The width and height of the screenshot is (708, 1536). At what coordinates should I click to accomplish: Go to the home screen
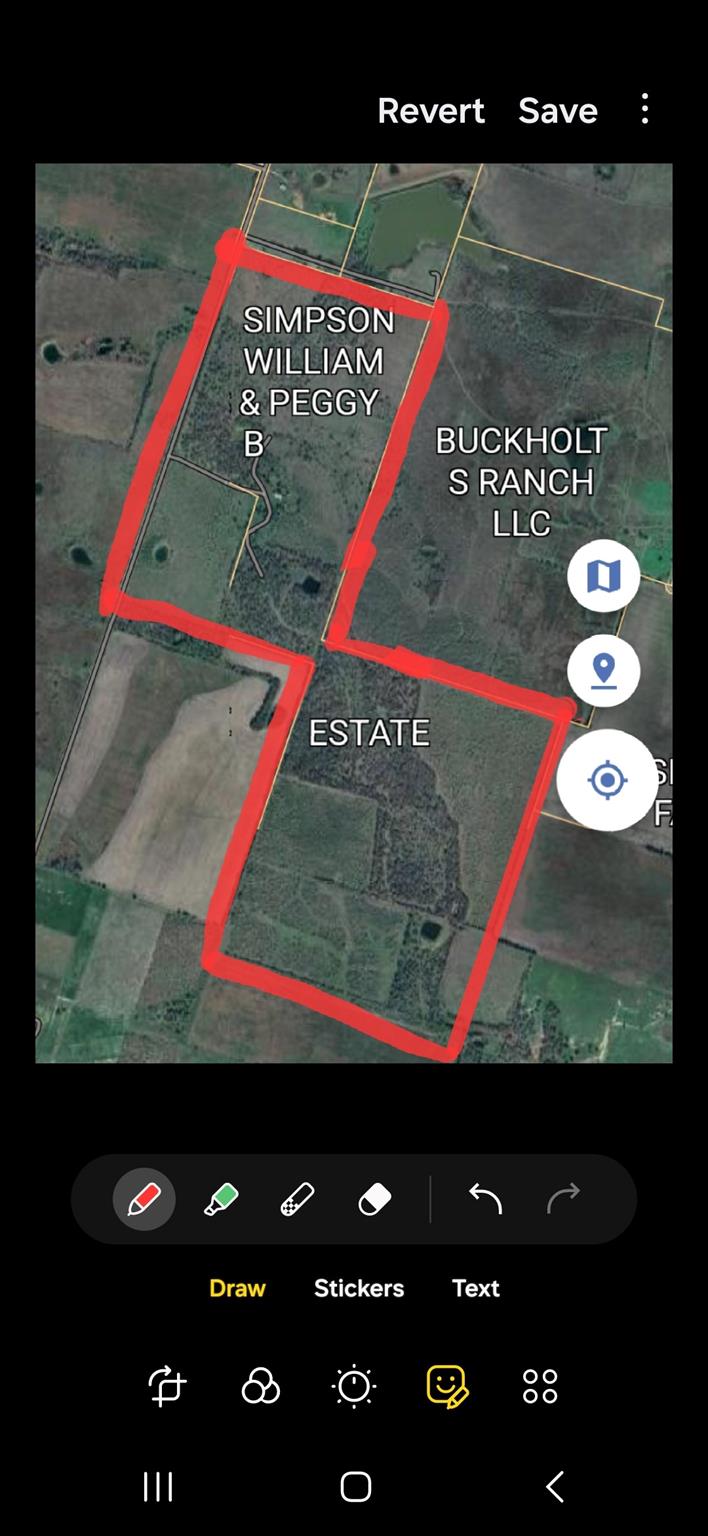pyautogui.click(x=356, y=1486)
